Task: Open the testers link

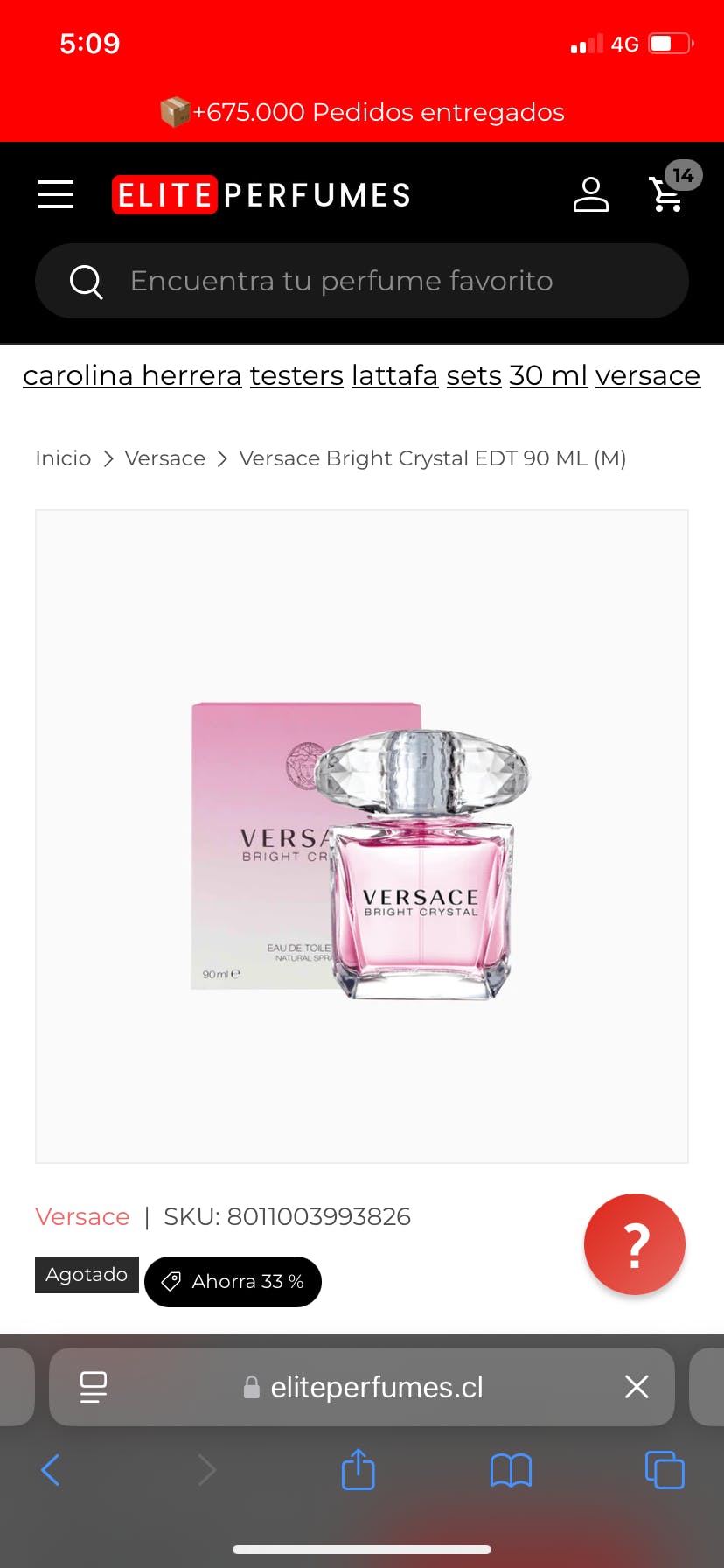Action: pos(296,375)
